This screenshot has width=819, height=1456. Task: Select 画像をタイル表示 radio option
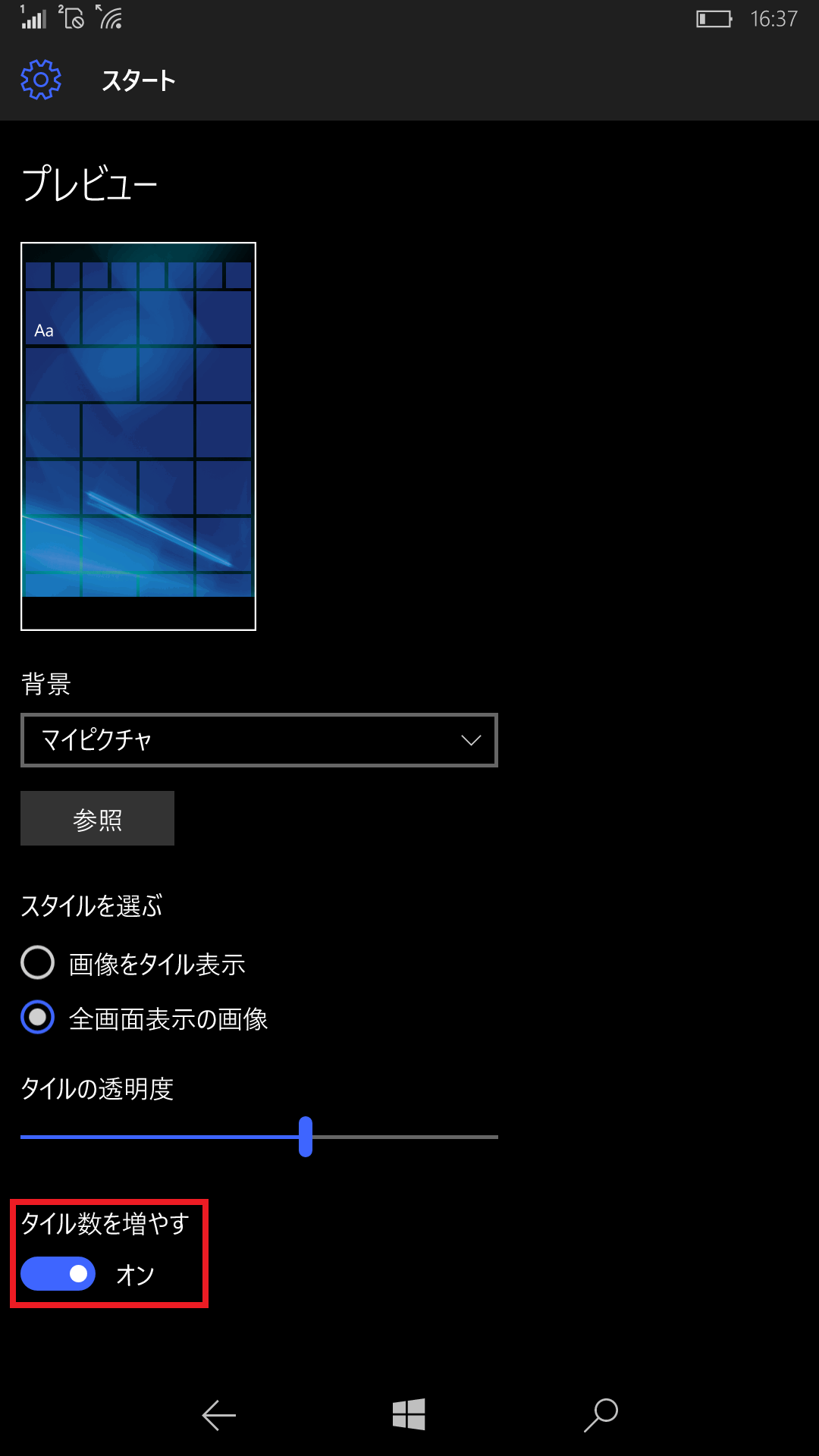tap(38, 963)
